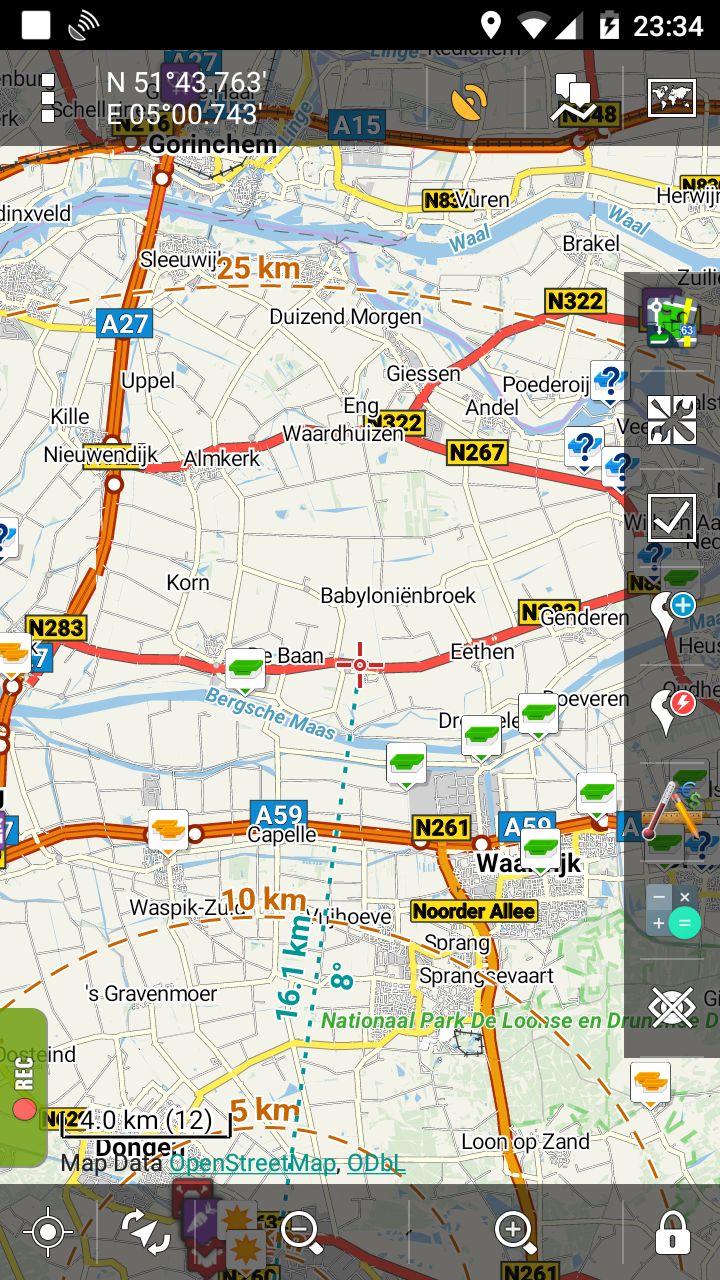Open the calculator icon in the side panel
Image resolution: width=720 pixels, height=1280 pixels.
[x=672, y=910]
